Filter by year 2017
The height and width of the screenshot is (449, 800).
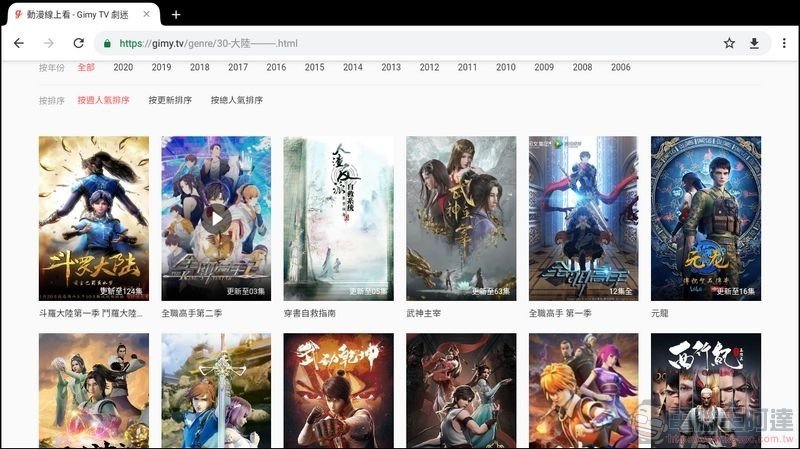click(x=238, y=67)
